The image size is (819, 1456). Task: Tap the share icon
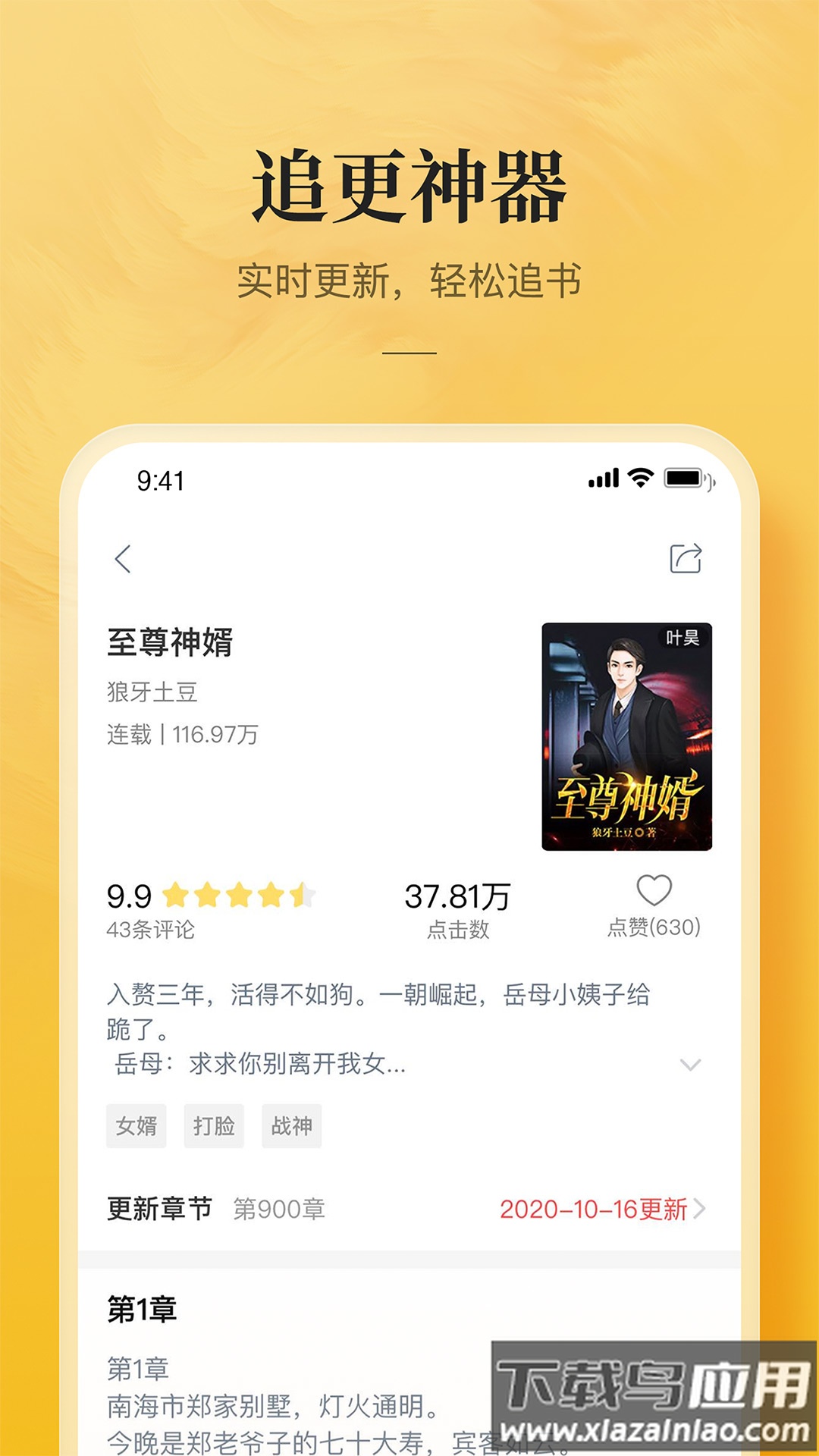point(684,558)
